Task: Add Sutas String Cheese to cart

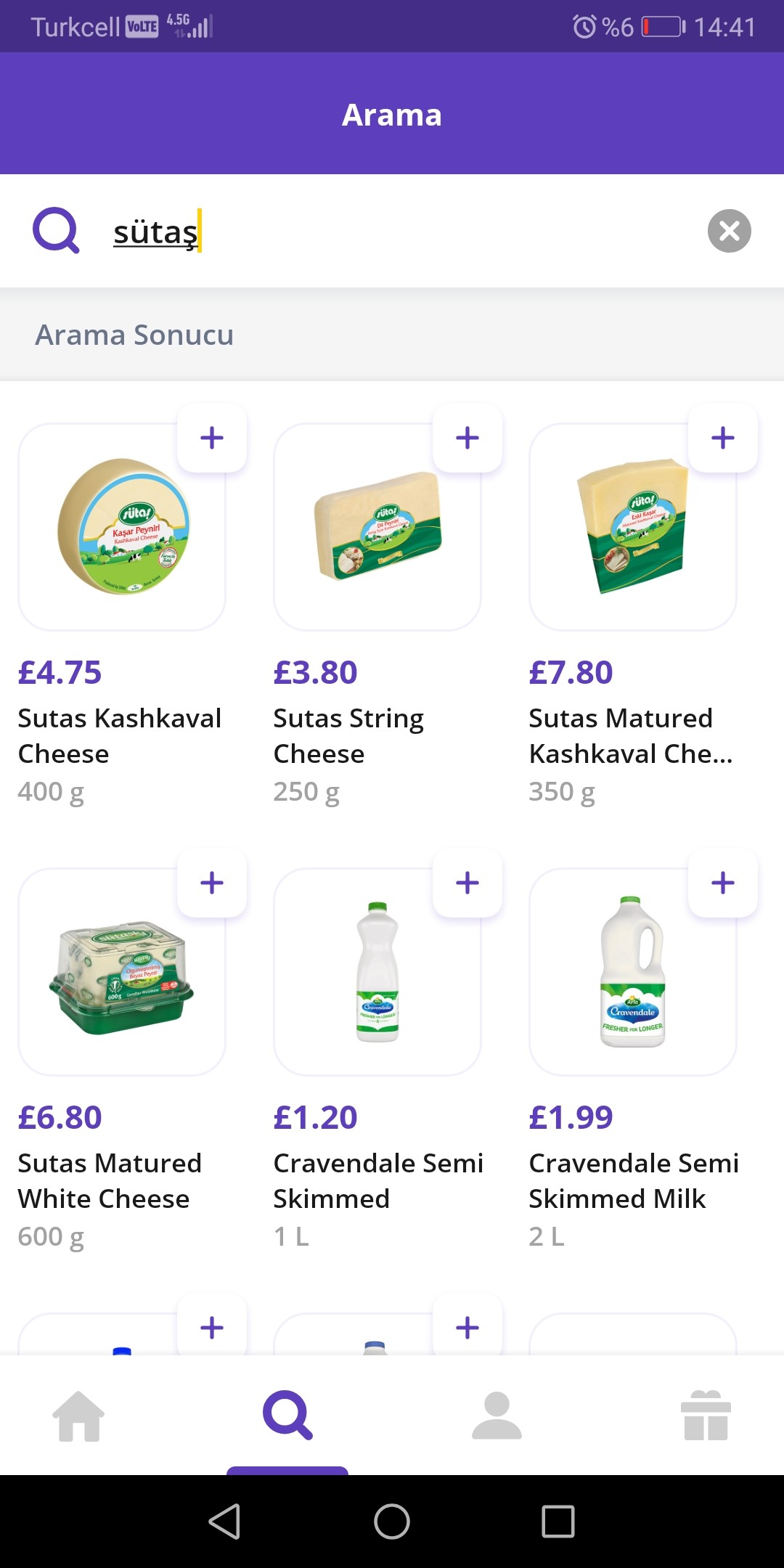Action: pos(467,438)
